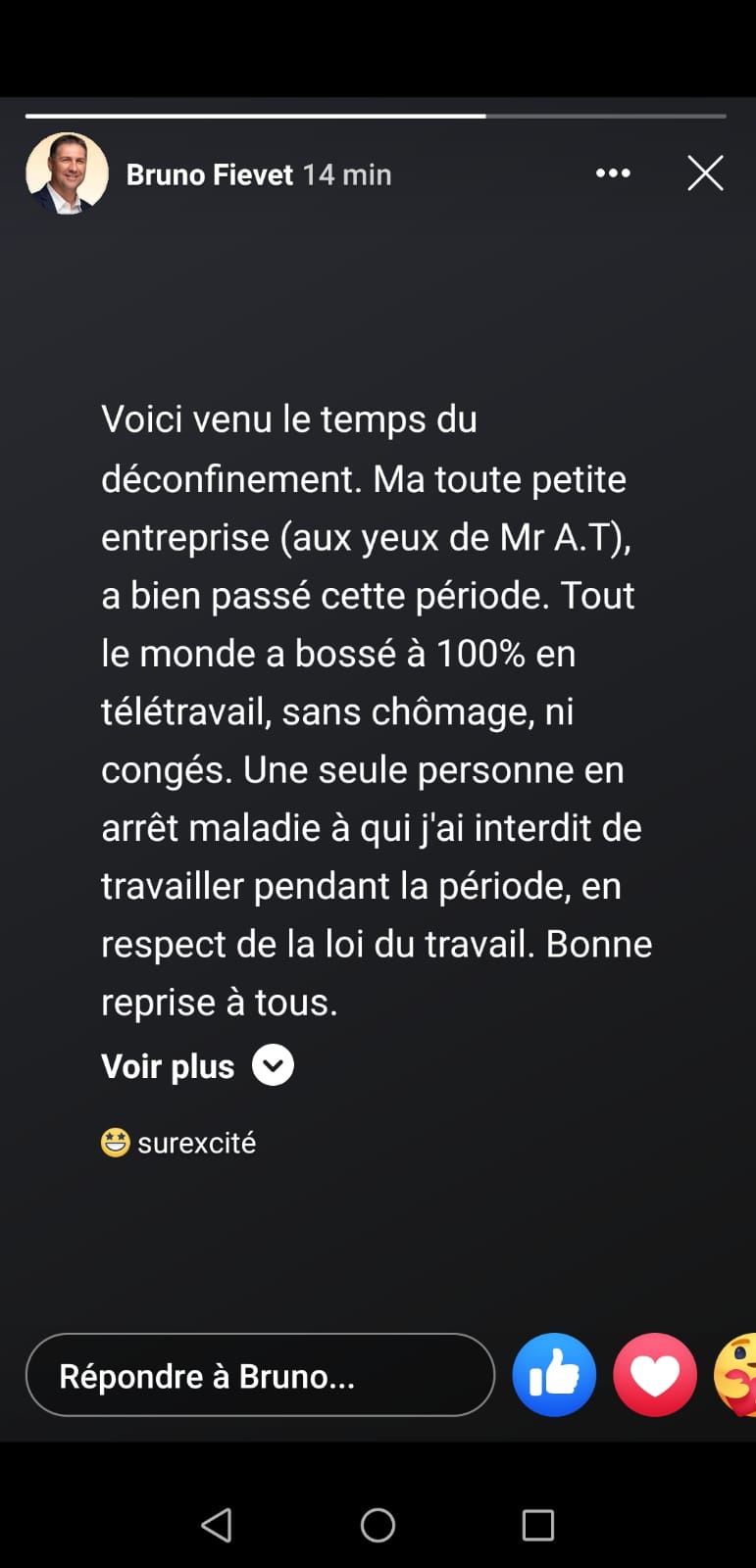756x1568 pixels.
Task: React with the red heart
Action: point(655,1375)
